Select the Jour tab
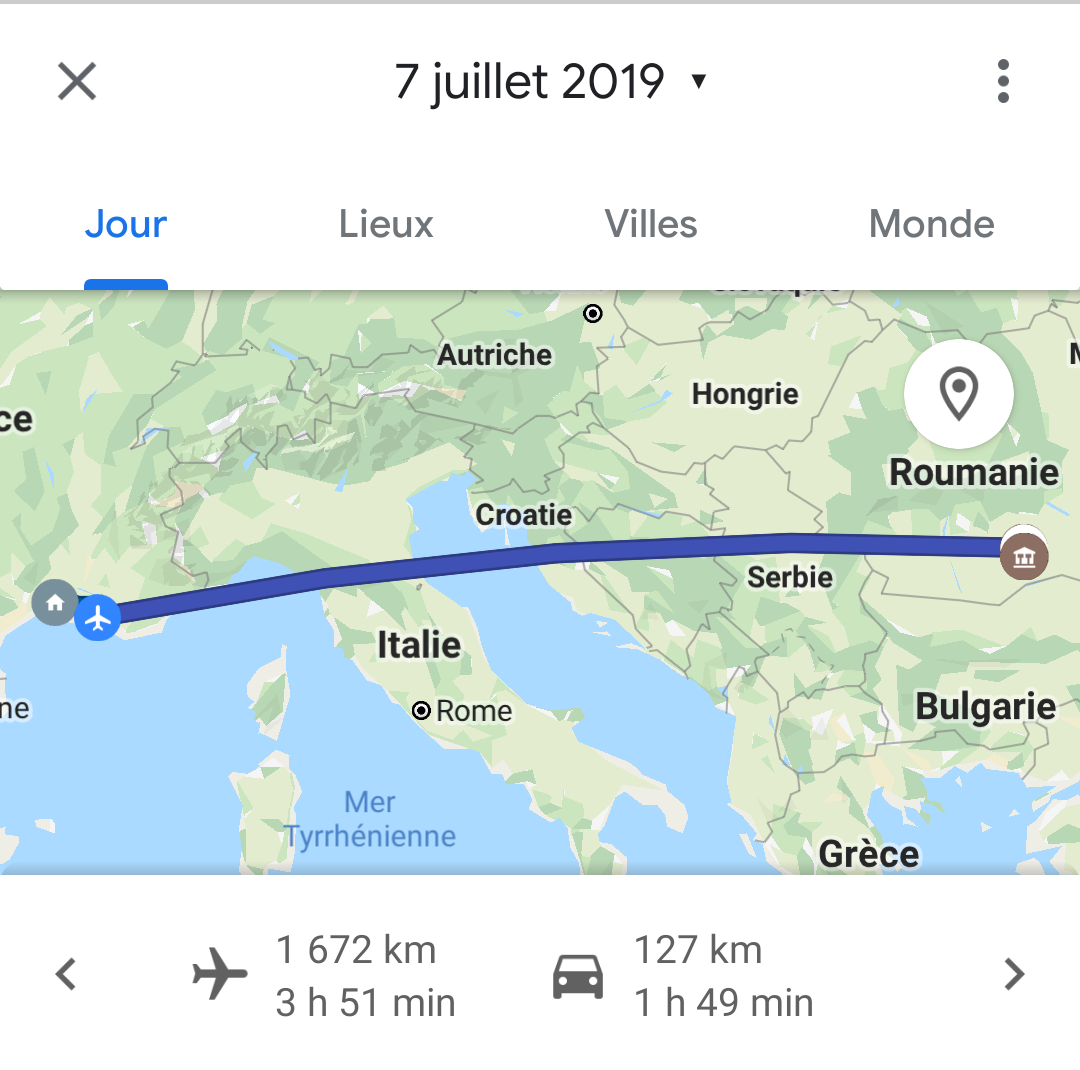The height and width of the screenshot is (1070, 1080). (126, 224)
